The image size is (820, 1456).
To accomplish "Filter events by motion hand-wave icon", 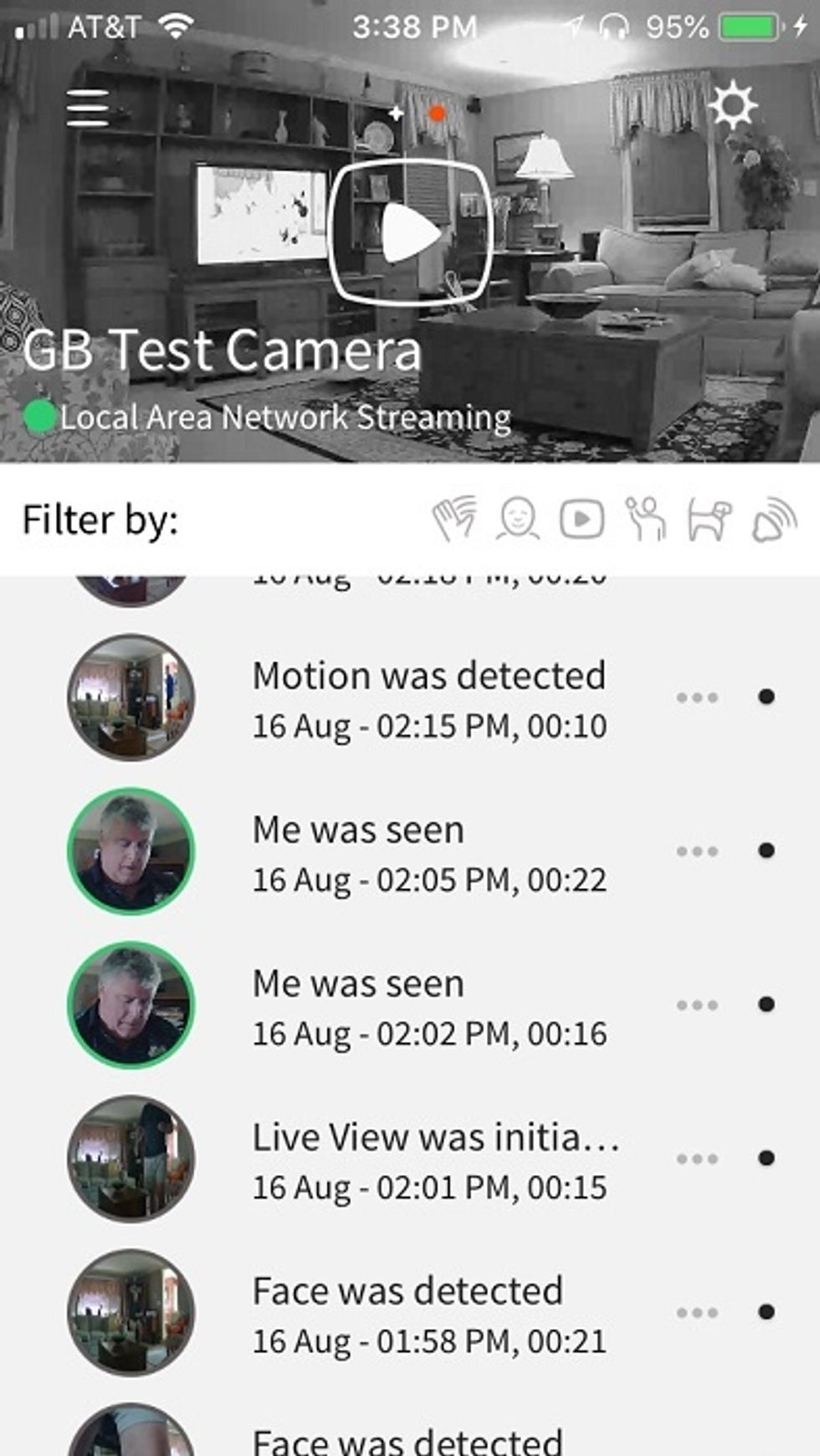I will coord(454,519).
